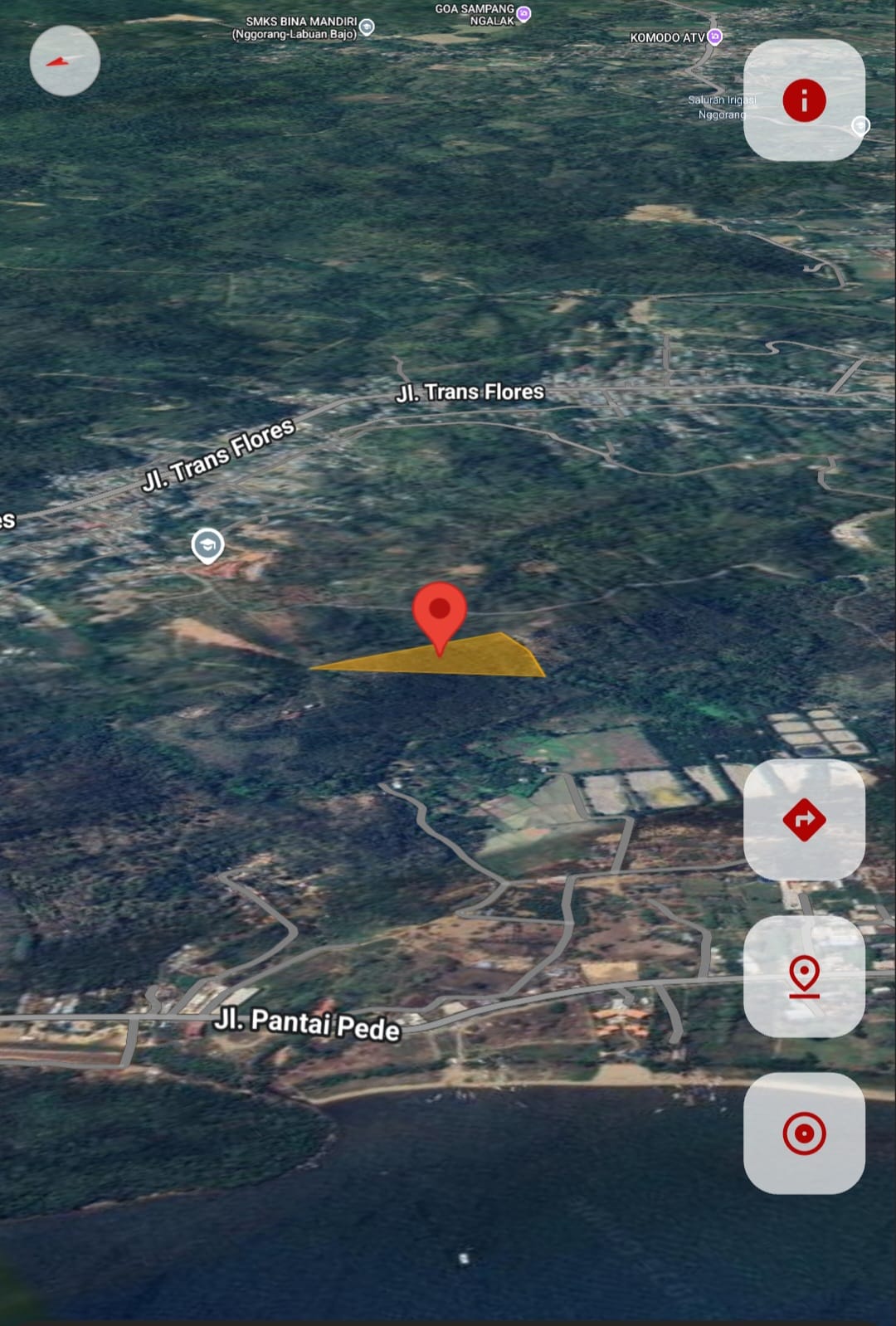The height and width of the screenshot is (1326, 896).
Task: Tap the school icon near Jl. Trans Flores
Action: (x=207, y=546)
